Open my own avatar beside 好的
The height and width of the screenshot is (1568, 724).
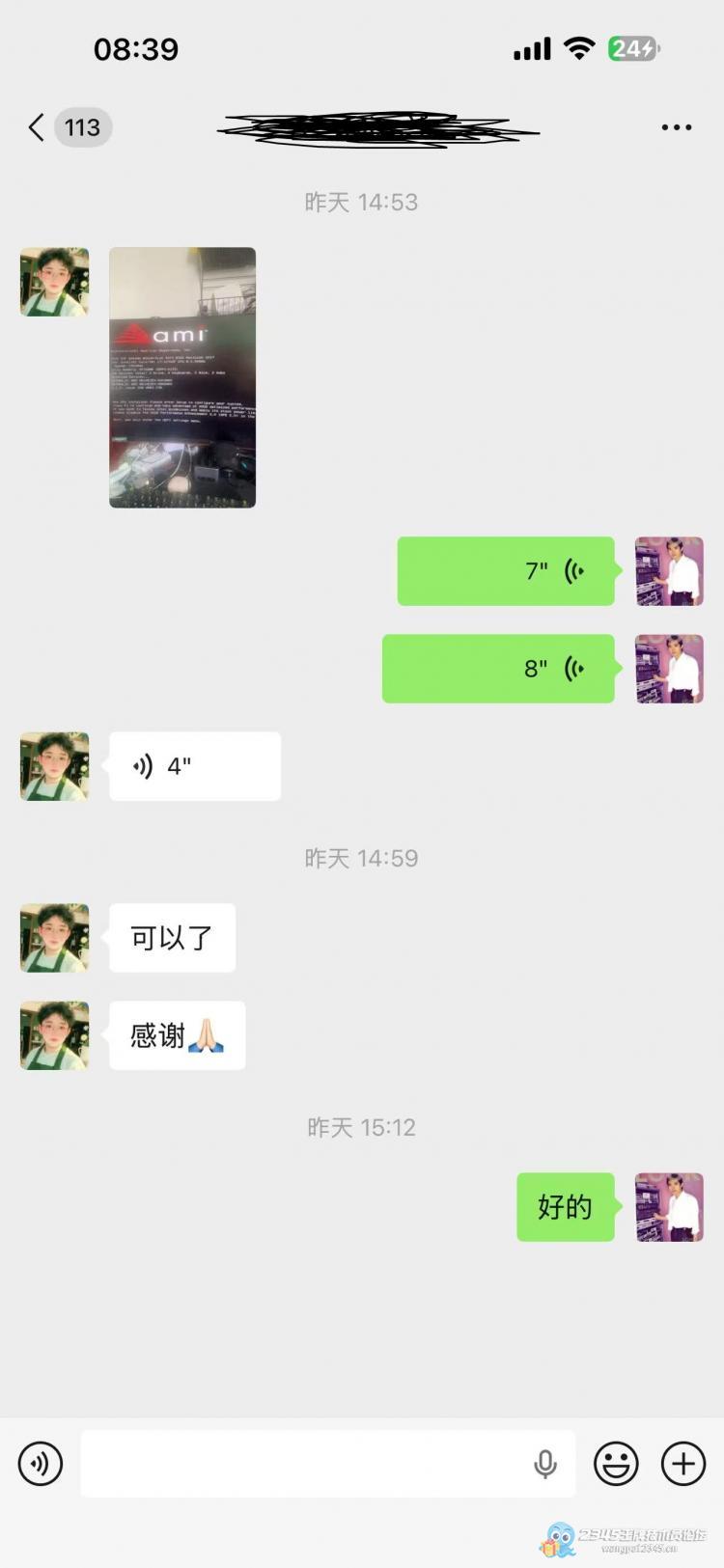pos(669,1207)
